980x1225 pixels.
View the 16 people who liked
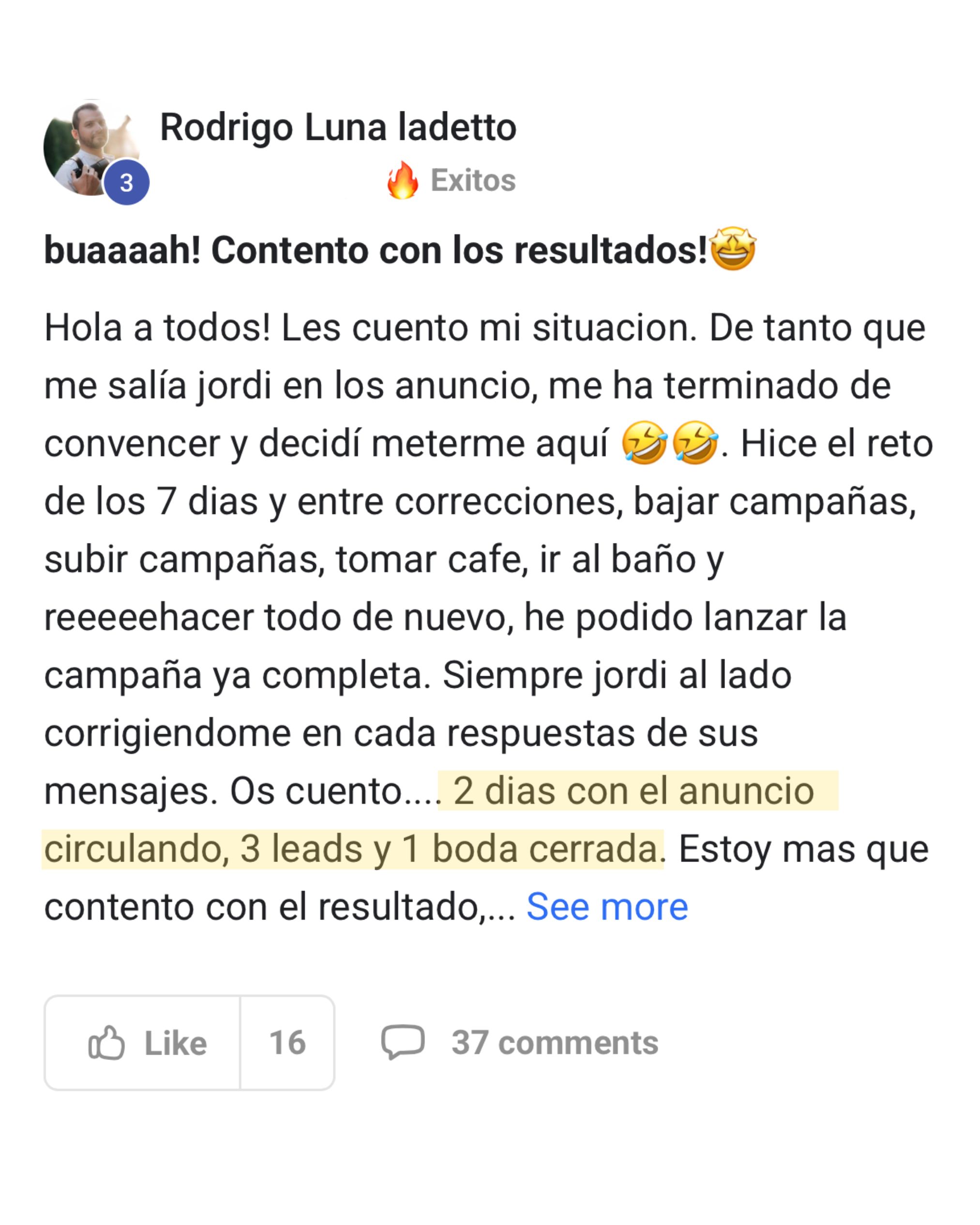[x=287, y=1043]
